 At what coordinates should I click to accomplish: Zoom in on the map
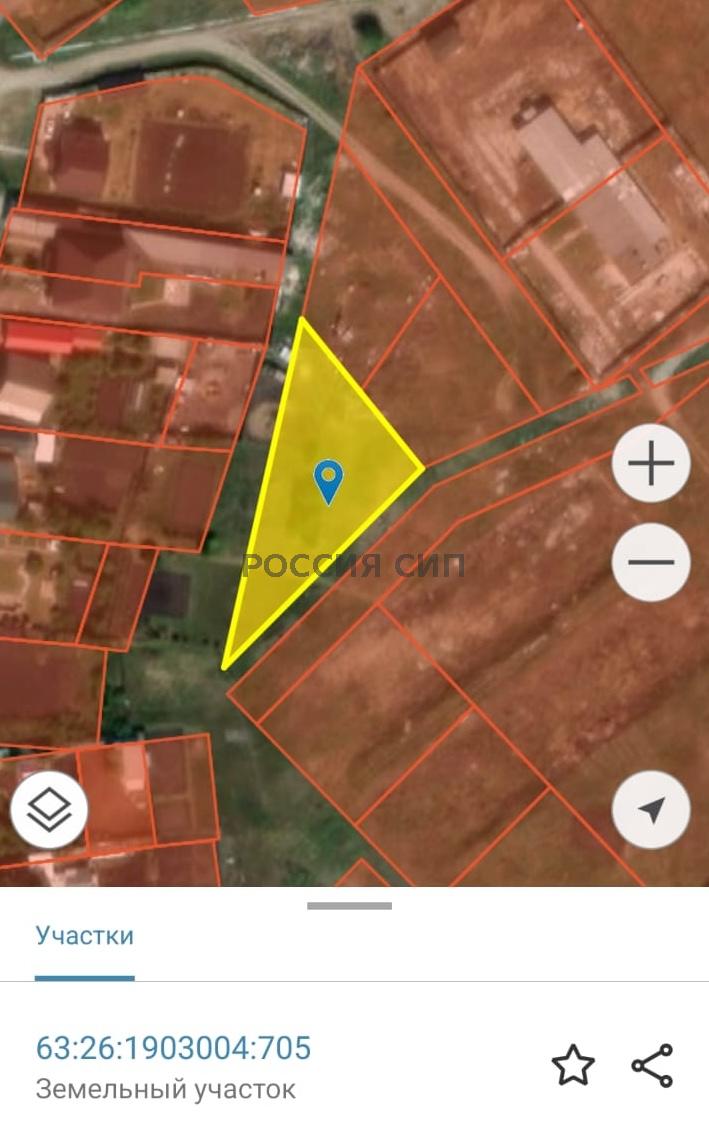(x=651, y=464)
